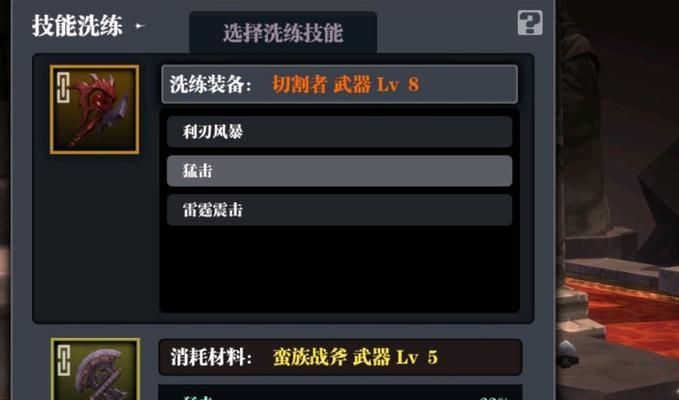Screen dimensions: 679x400
Task: Select the 利刃风暴 skill
Action: pyautogui.click(x=339, y=132)
